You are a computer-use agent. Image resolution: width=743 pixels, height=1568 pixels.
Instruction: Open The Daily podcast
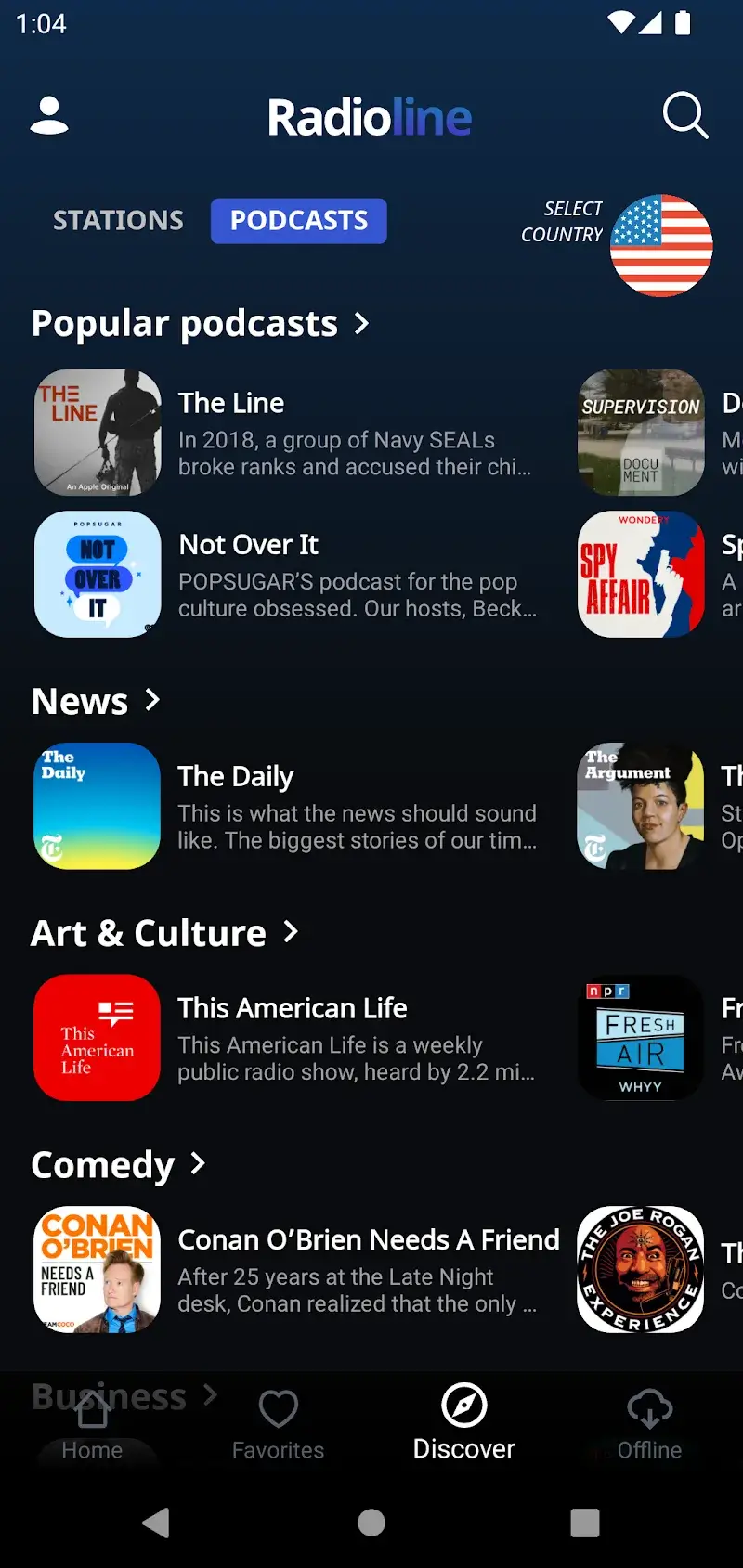pyautogui.click(x=279, y=806)
